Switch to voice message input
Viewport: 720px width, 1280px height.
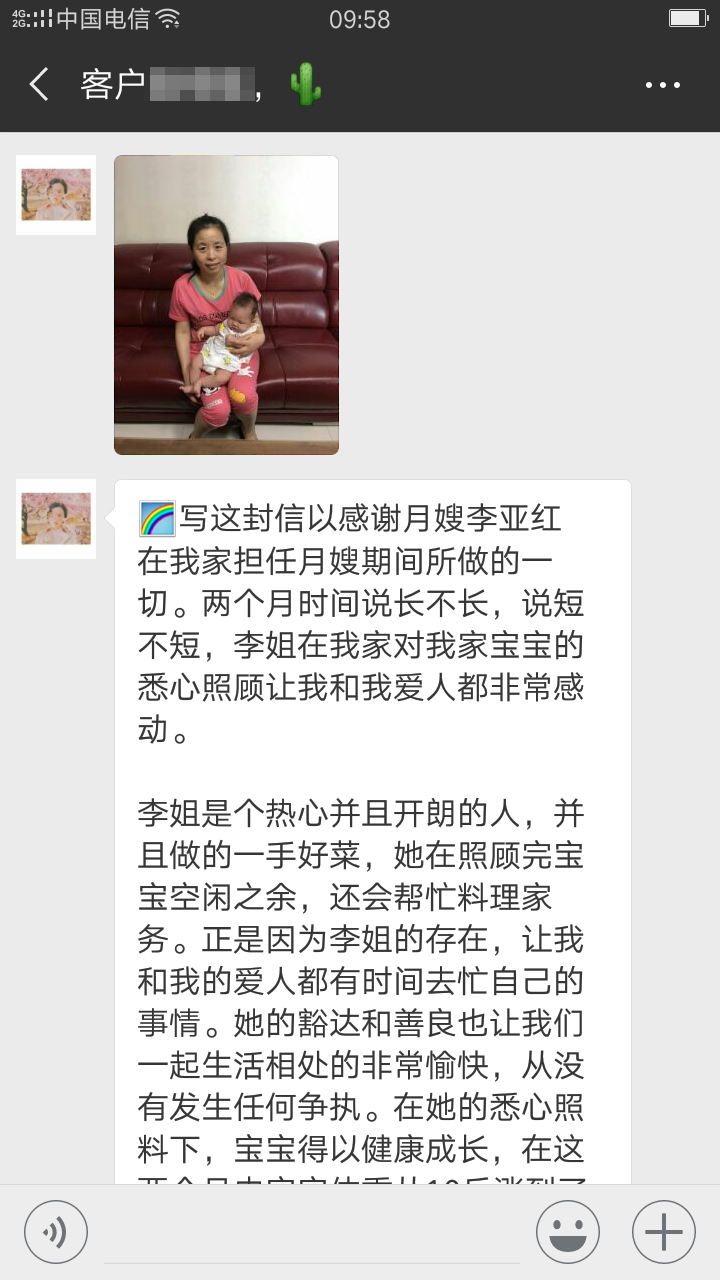(x=56, y=1232)
